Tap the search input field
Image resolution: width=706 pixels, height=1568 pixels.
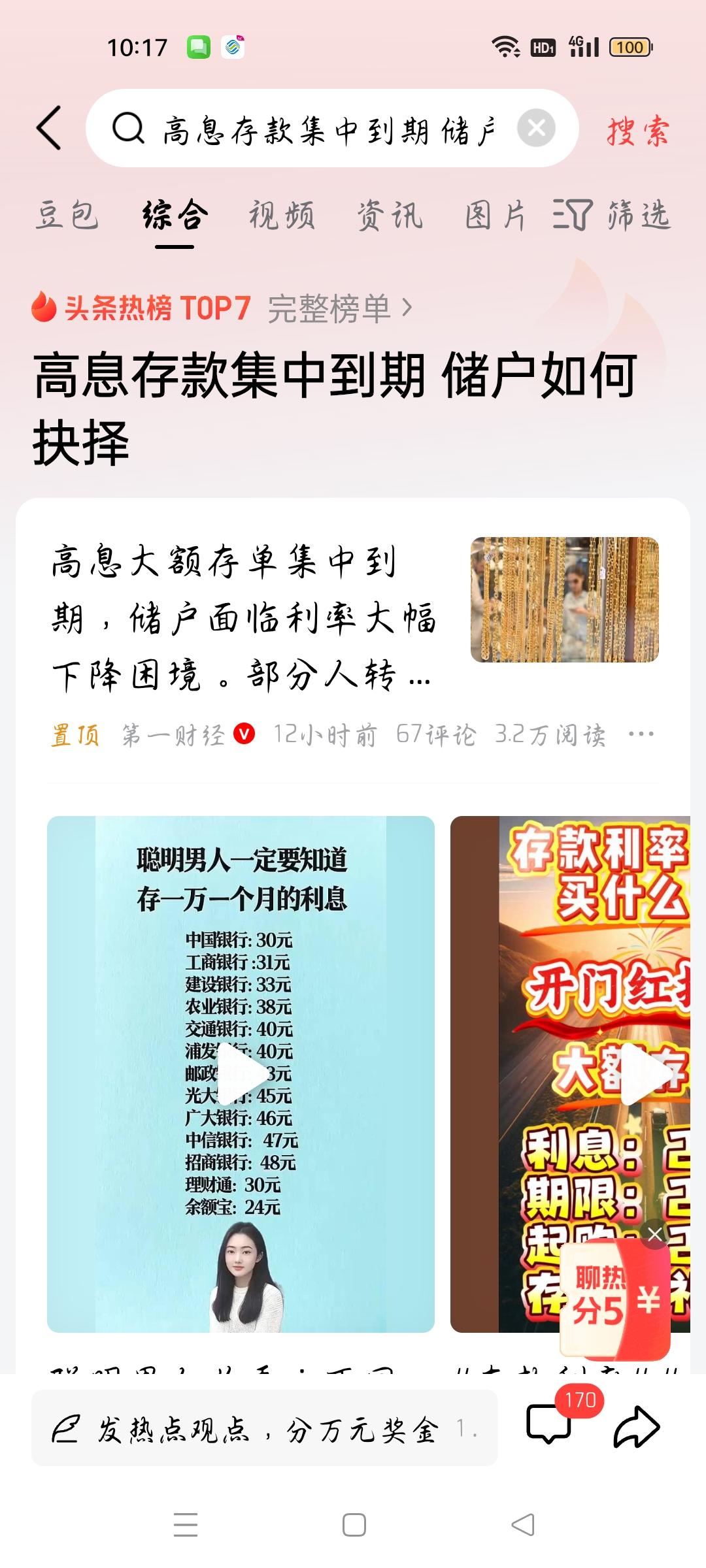(327, 129)
